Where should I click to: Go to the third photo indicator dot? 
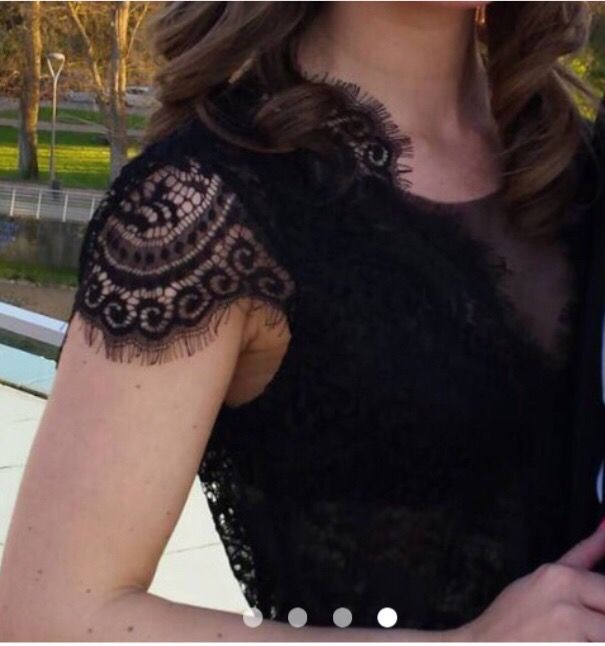[x=342, y=617]
